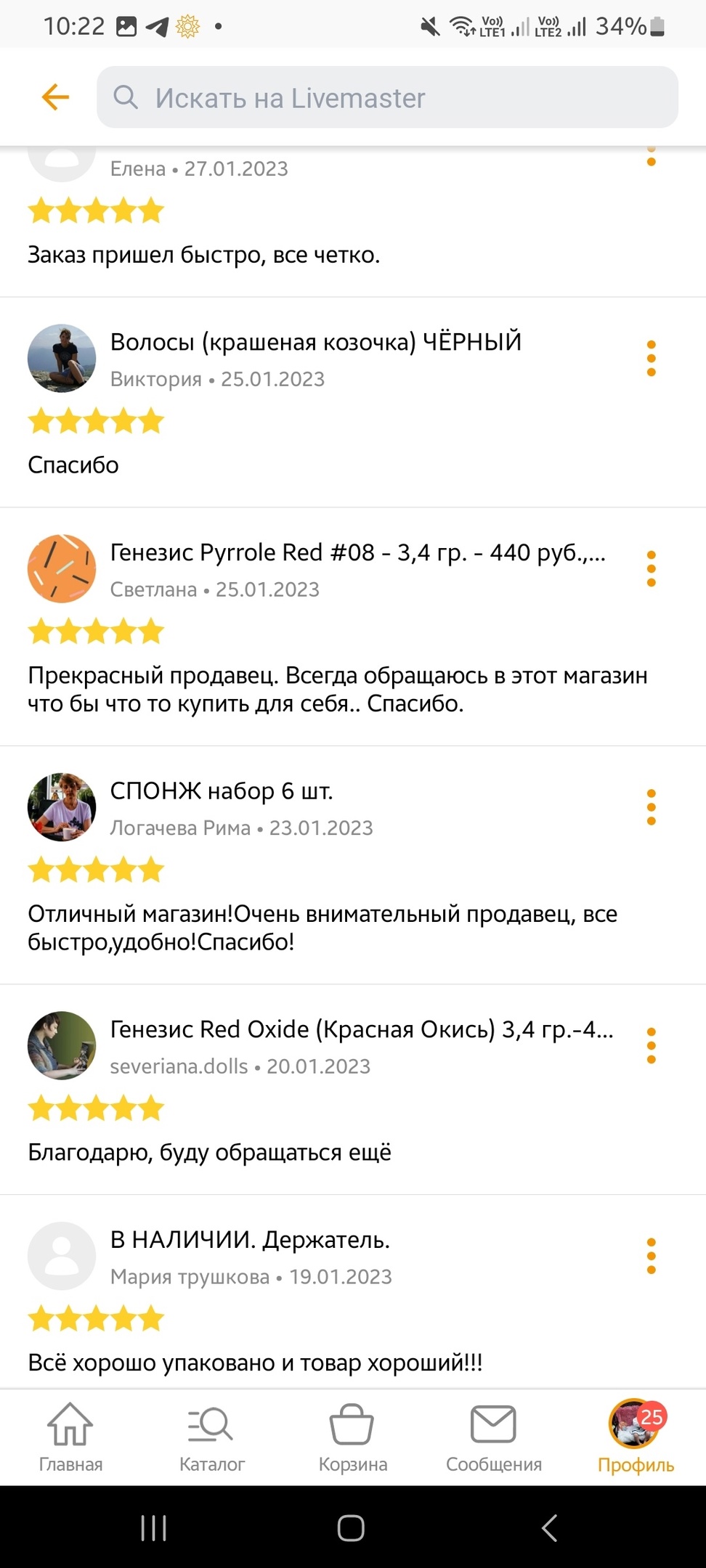View Виктория's profile picture
Viewport: 706px width, 1568px height.
tap(62, 358)
